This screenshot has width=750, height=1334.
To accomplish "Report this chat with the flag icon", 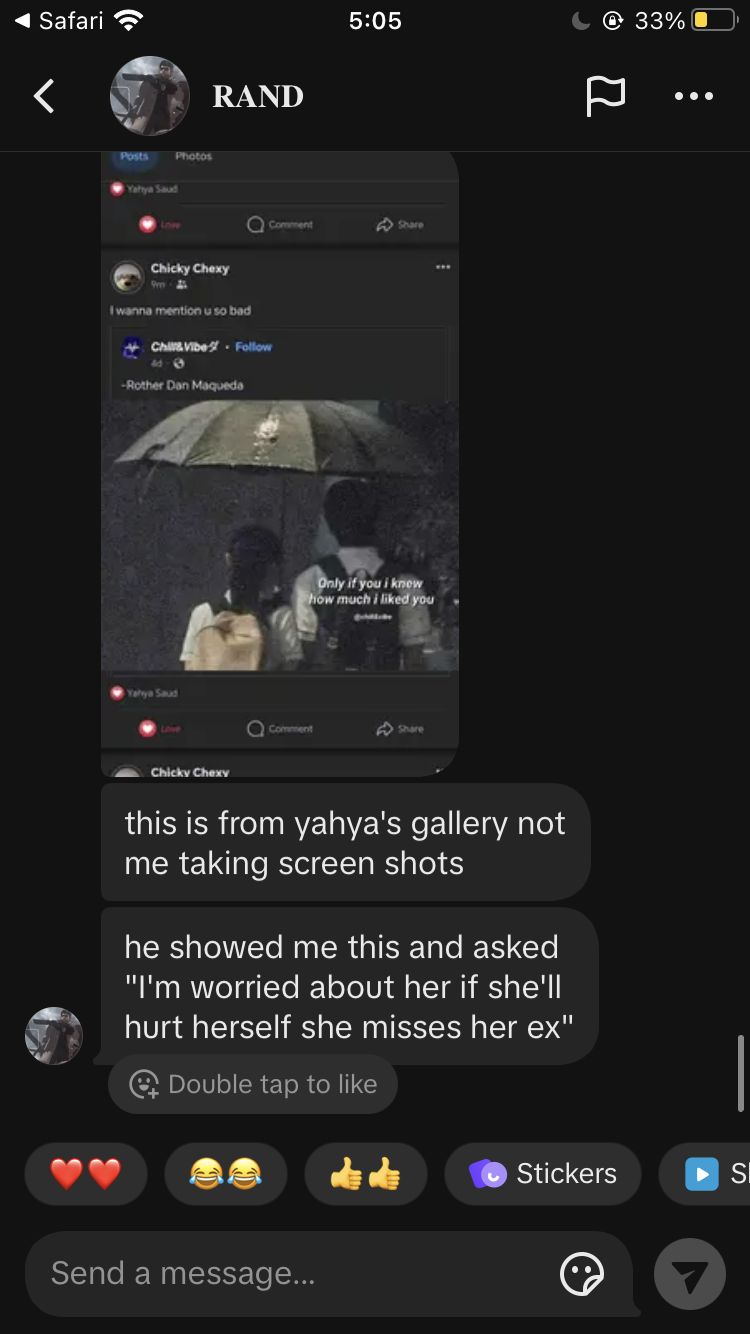I will coord(604,96).
